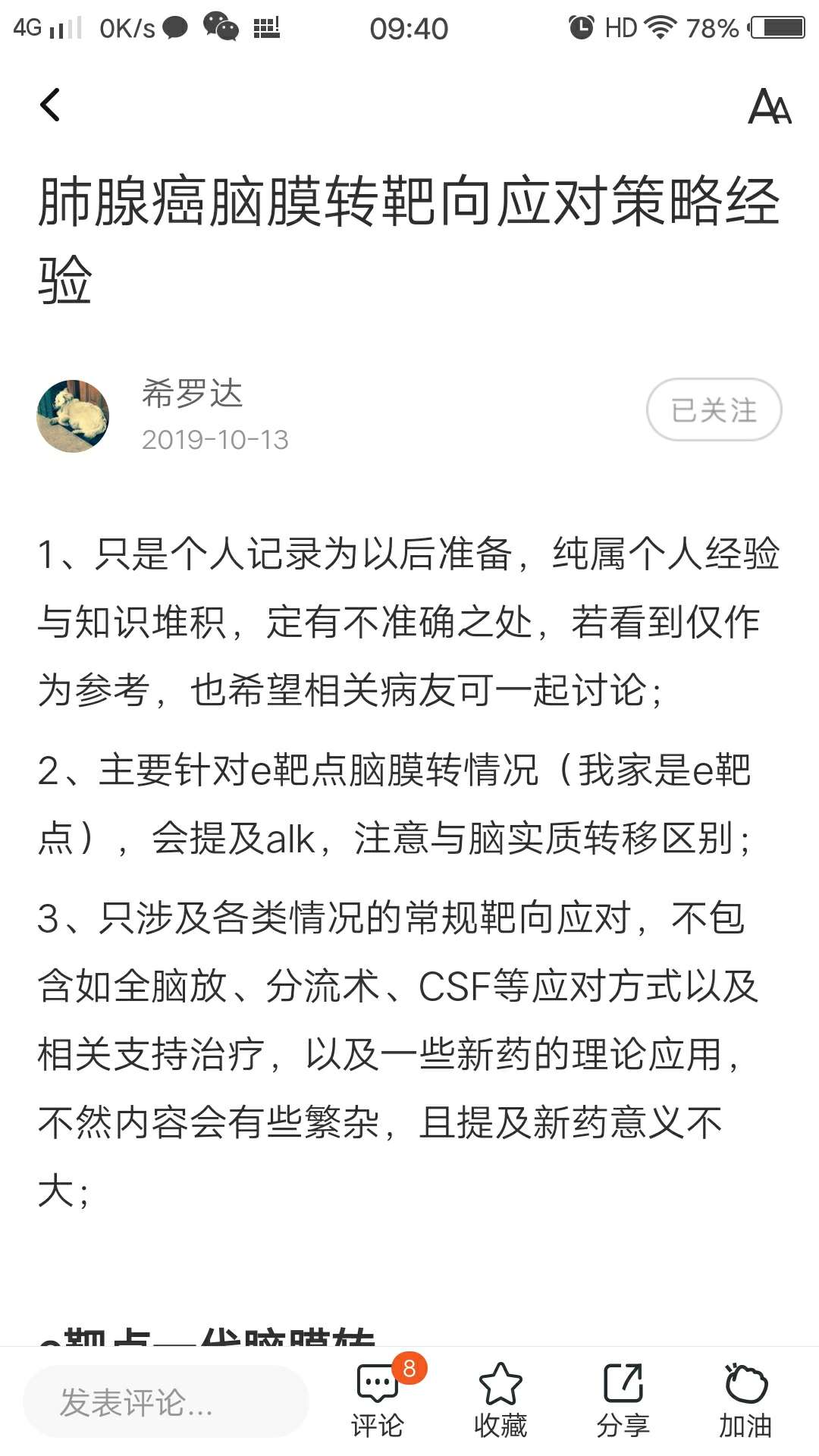This screenshot has width=819, height=1456.
Task: Go back using the top-left arrow
Action: pos(50,105)
